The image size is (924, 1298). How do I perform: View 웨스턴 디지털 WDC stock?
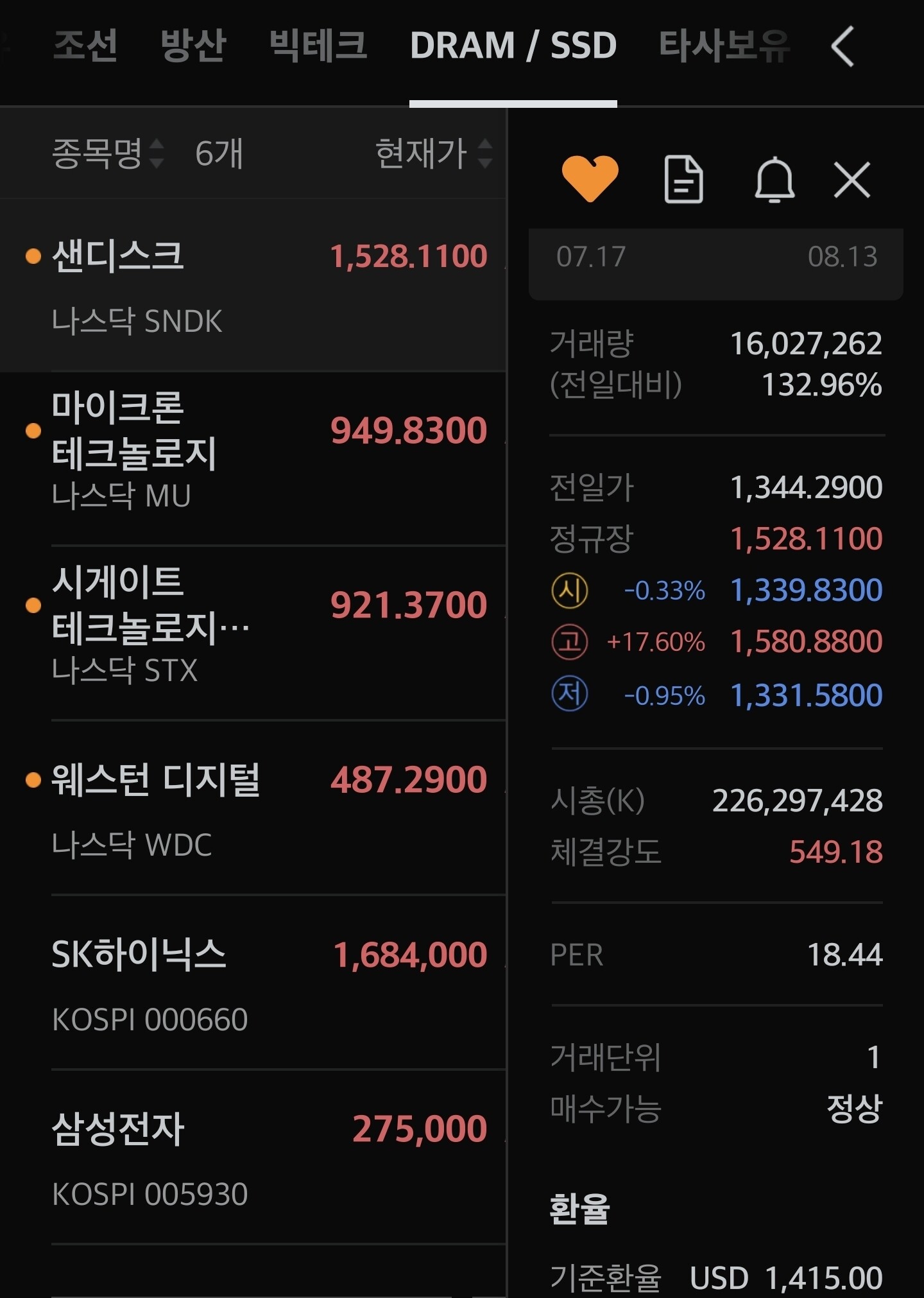coord(253,808)
